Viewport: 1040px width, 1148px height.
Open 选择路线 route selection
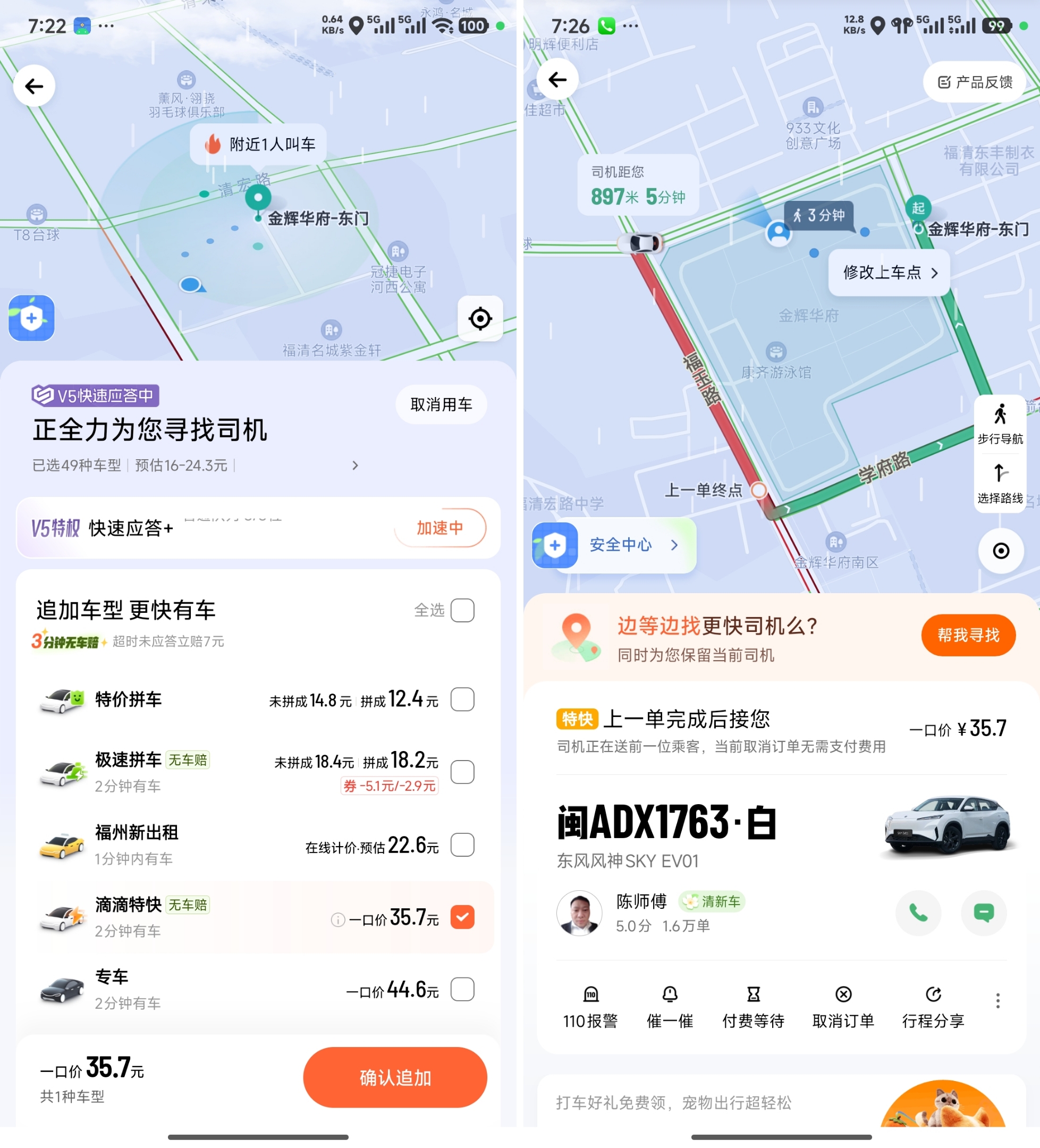coord(1000,484)
